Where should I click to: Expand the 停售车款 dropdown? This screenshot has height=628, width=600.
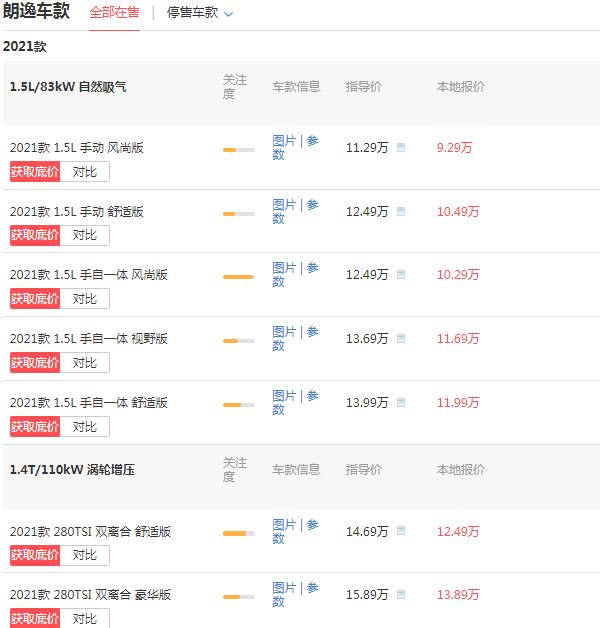point(200,13)
